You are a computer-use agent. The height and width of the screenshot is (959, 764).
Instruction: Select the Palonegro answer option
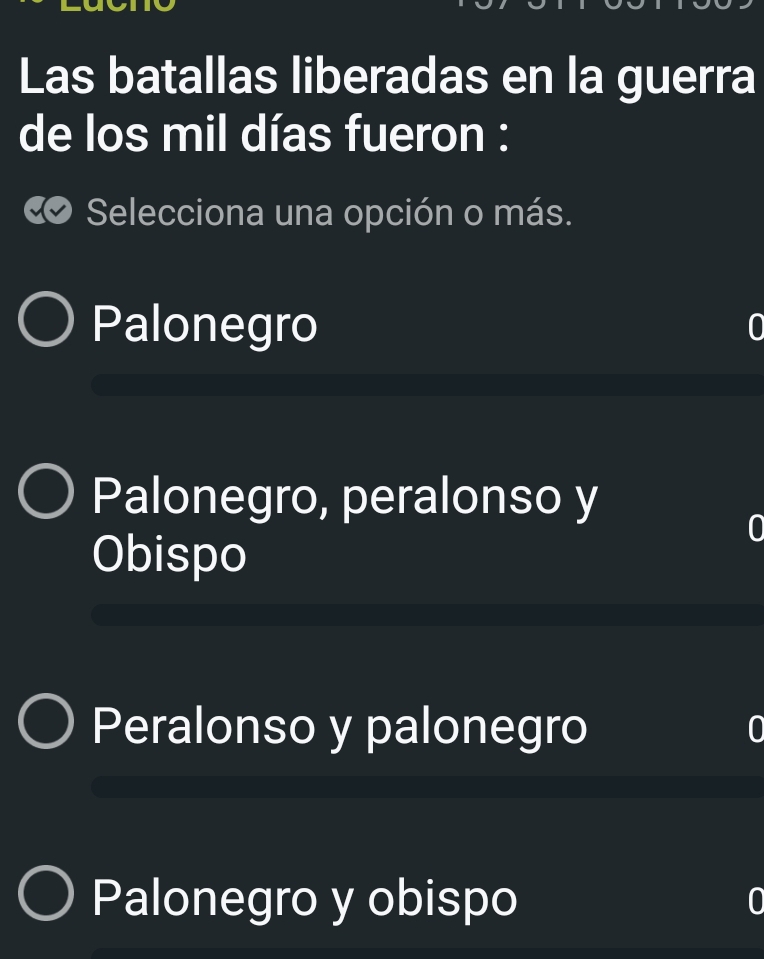(x=204, y=321)
